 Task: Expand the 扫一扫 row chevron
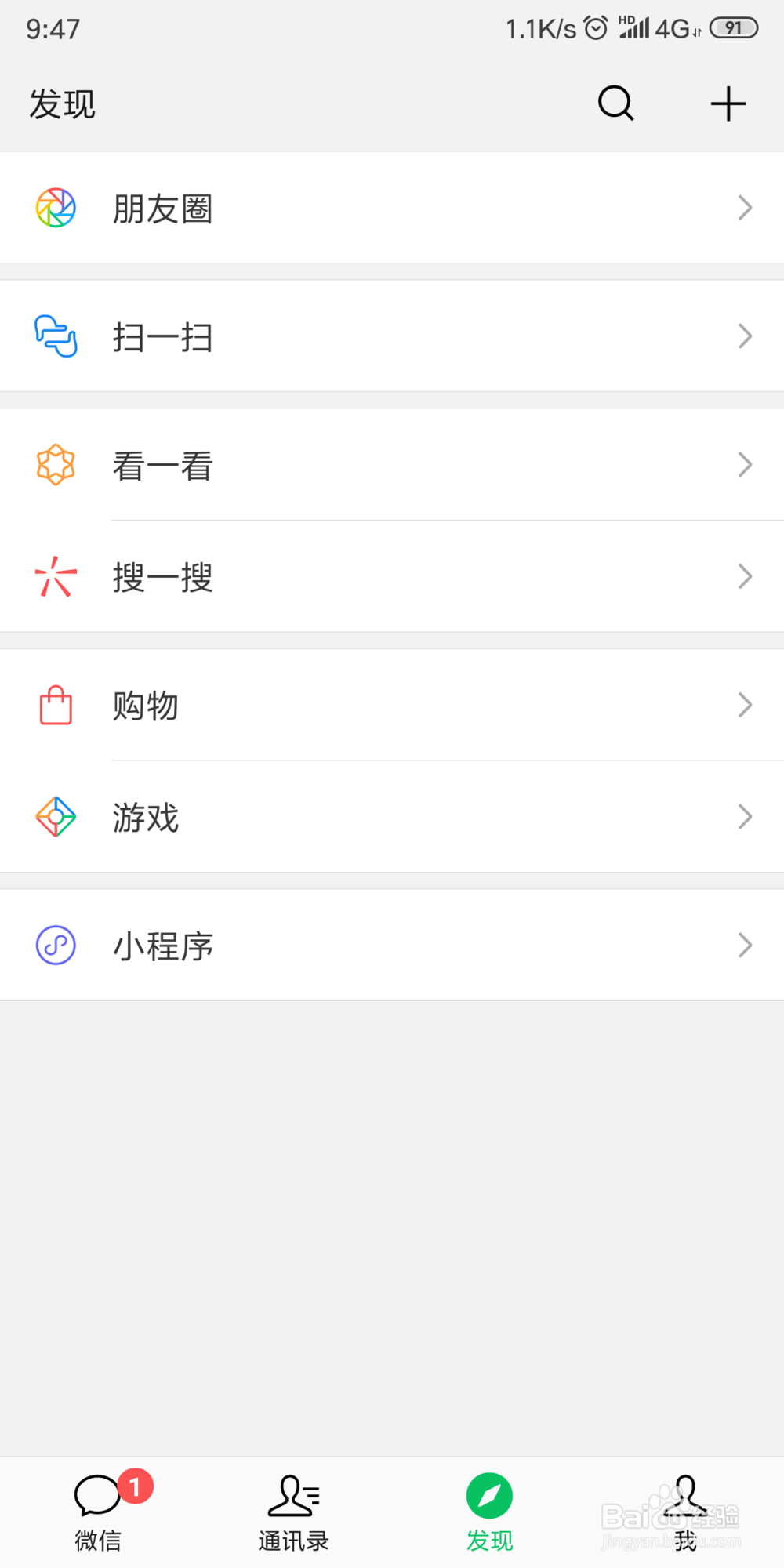(745, 336)
